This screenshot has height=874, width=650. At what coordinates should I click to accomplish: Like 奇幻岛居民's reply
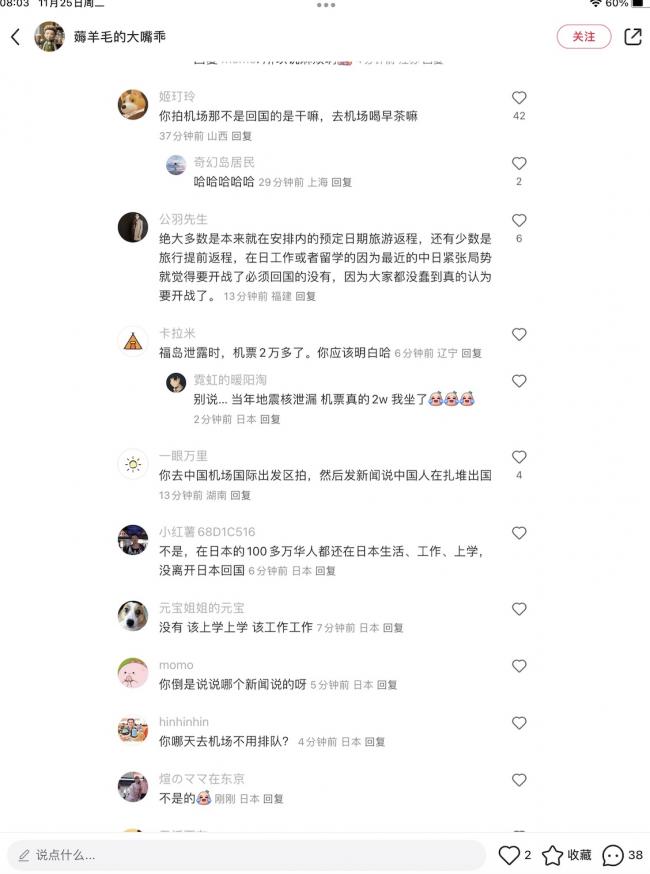[519, 163]
